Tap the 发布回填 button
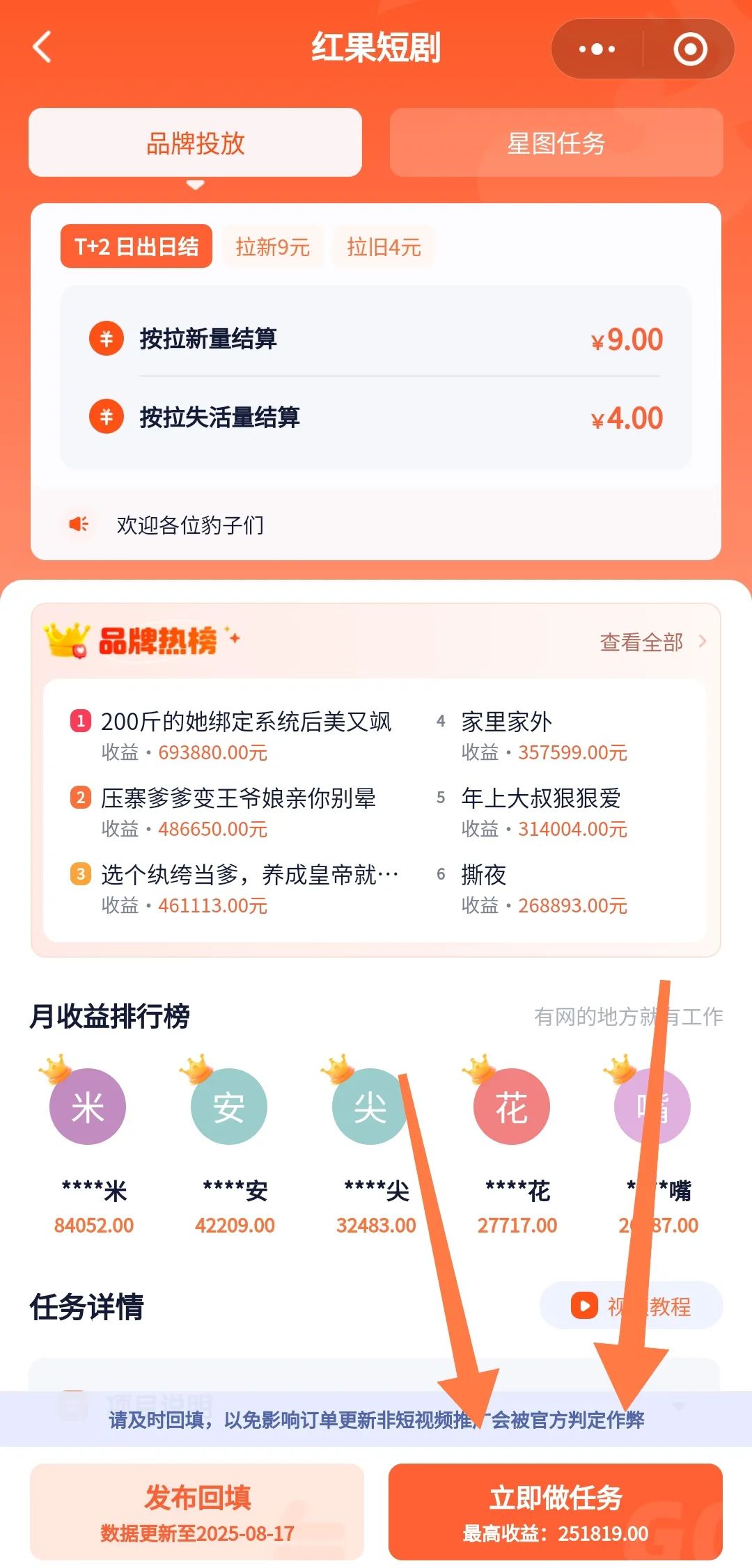This screenshot has height=1568, width=752. [x=197, y=1511]
